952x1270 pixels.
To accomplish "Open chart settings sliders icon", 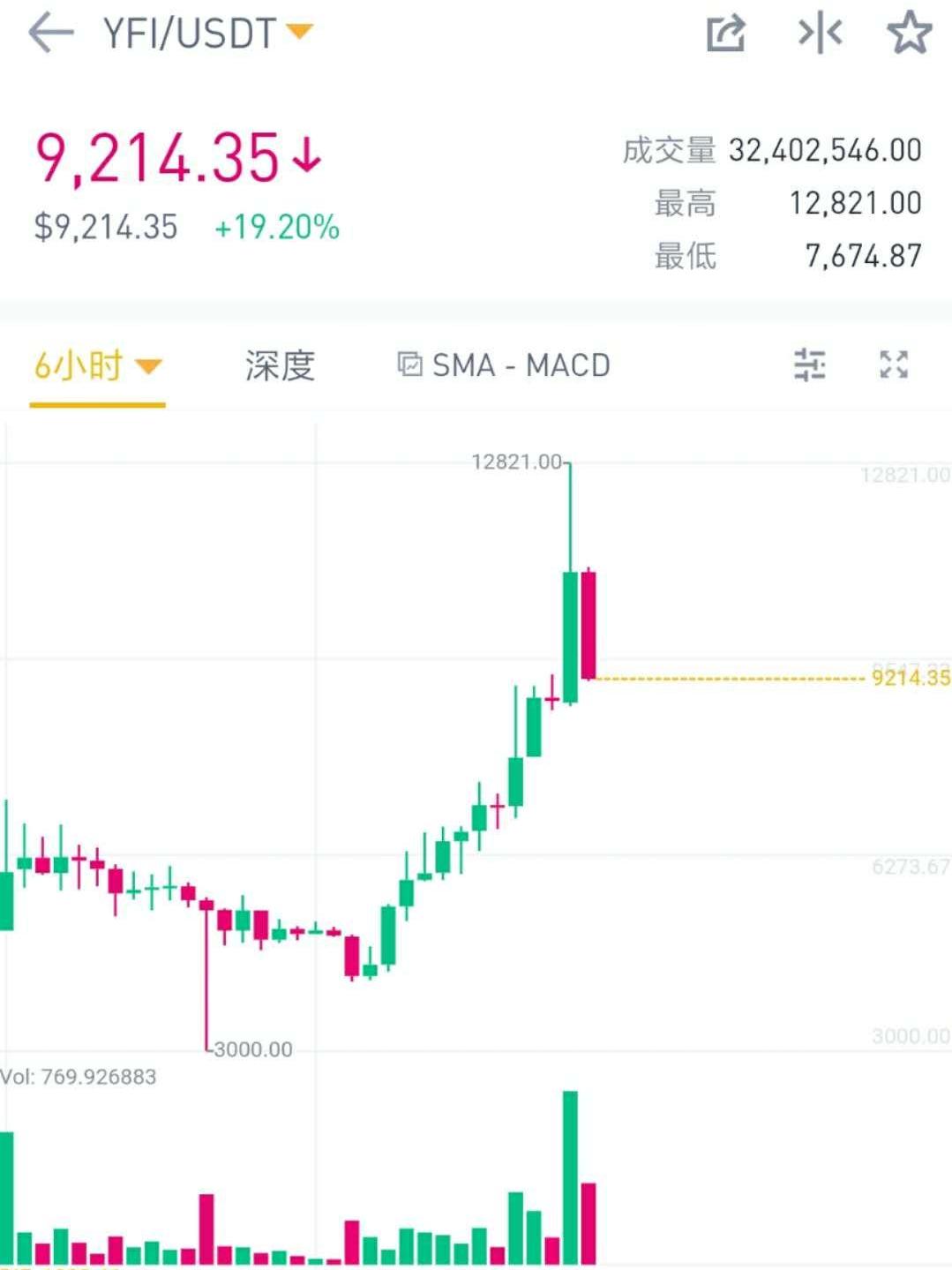I will point(809,364).
